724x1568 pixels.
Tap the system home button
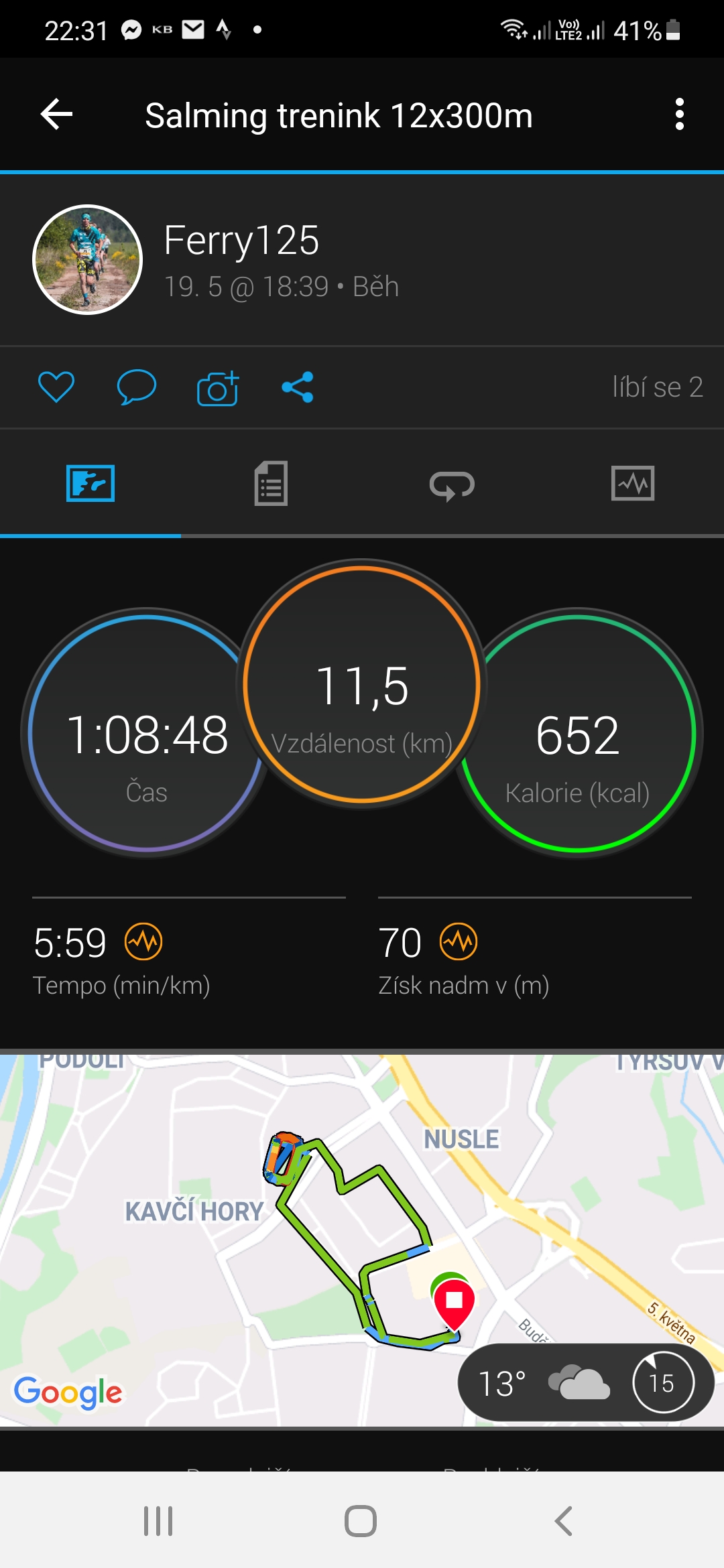(361, 1521)
